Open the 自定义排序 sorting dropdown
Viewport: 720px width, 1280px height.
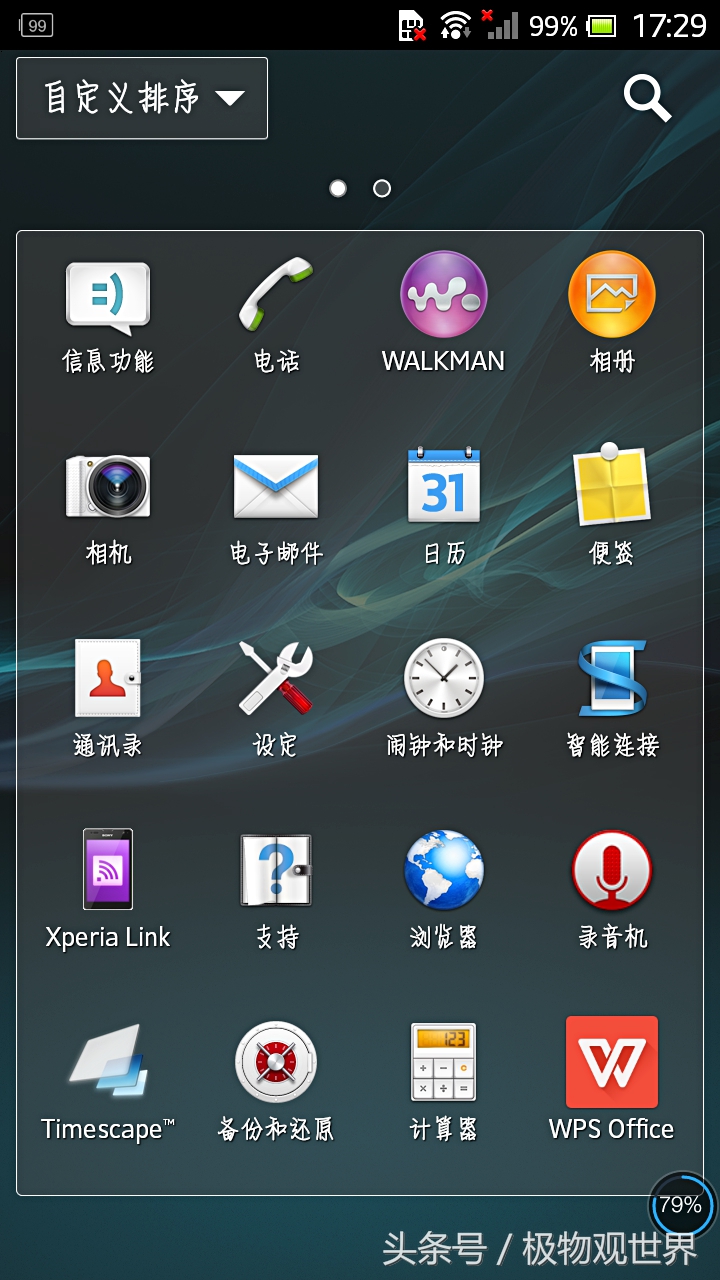coord(141,97)
